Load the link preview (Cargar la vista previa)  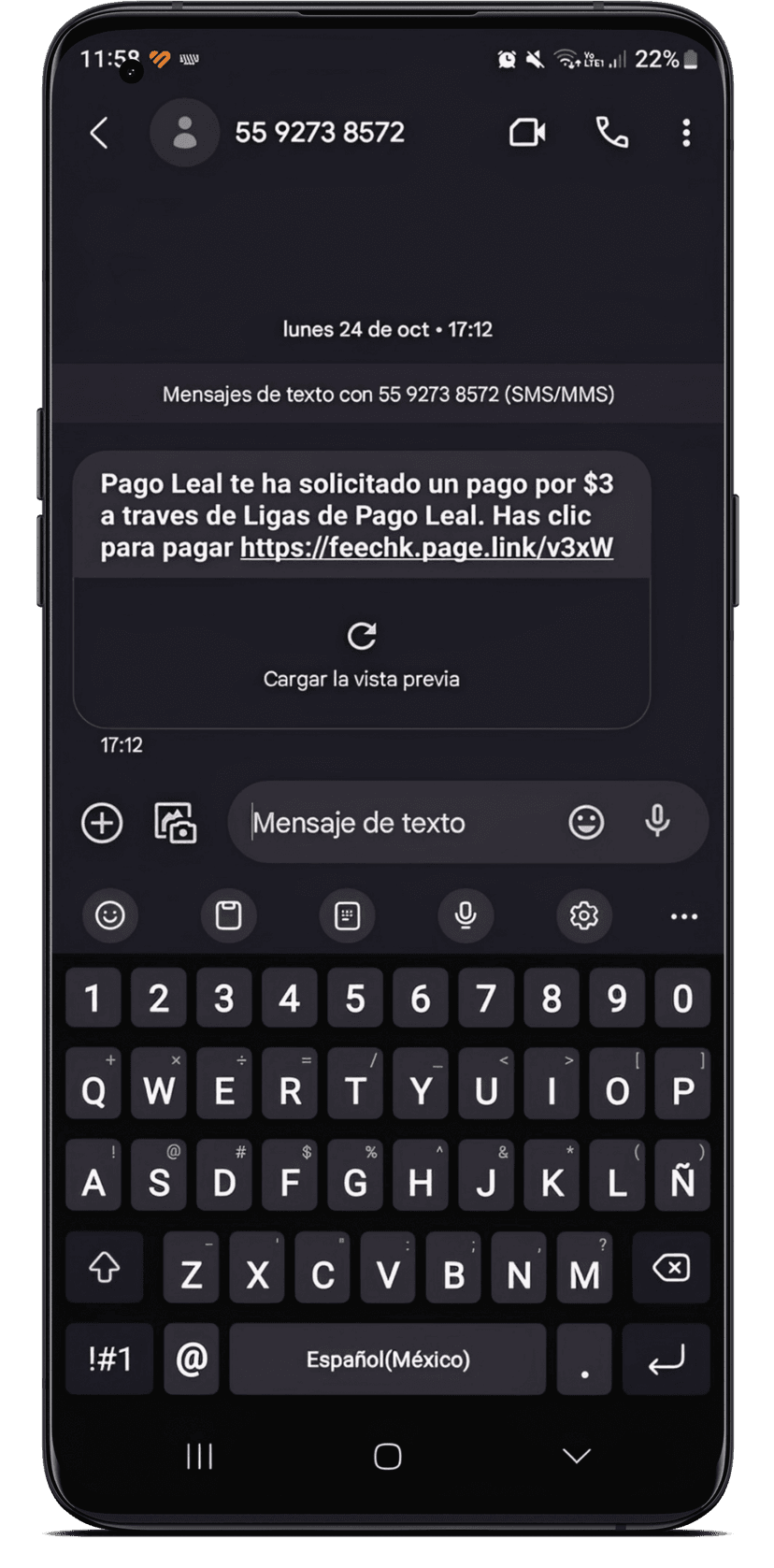[x=362, y=655]
